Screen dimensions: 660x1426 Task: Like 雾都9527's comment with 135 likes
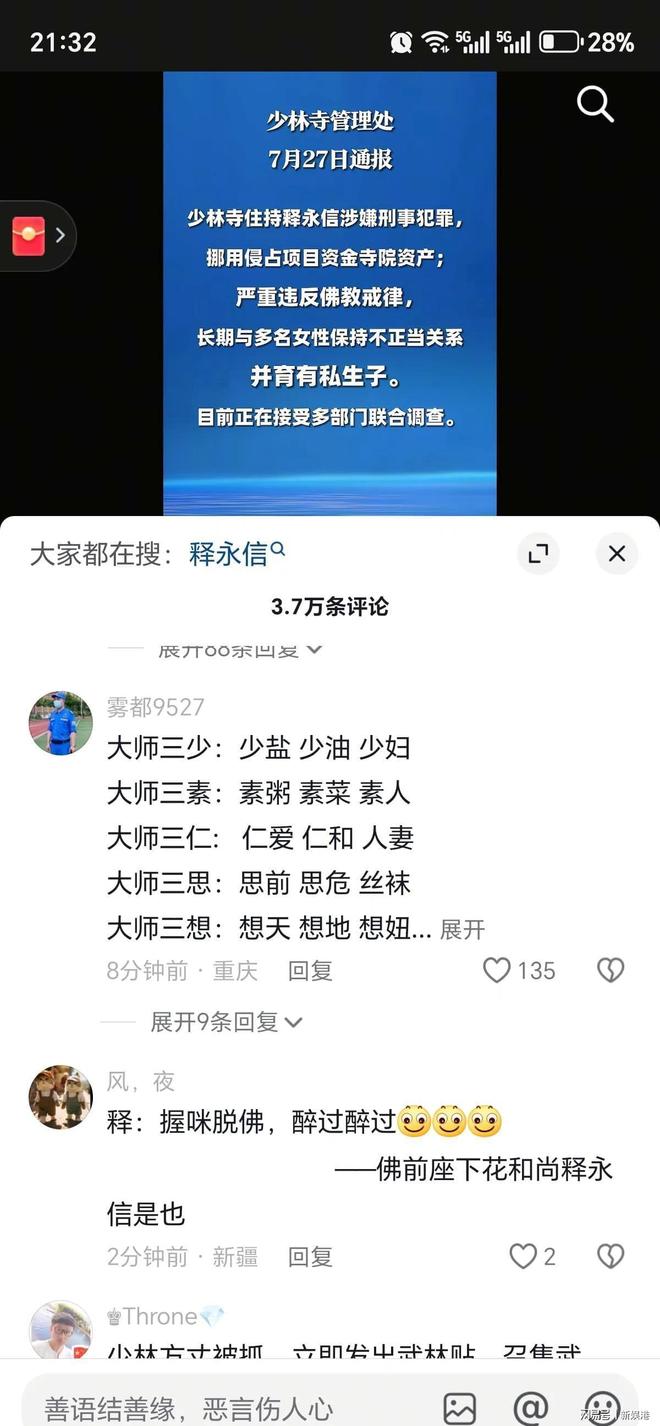point(519,970)
